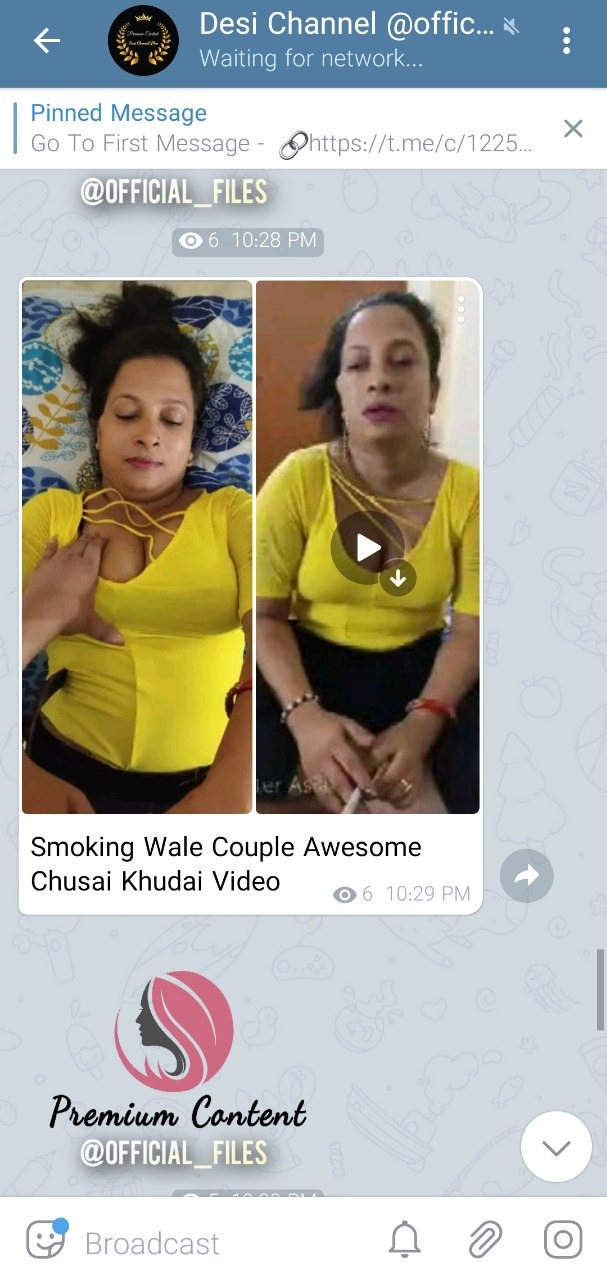
Task: Dismiss the pinned message bar
Action: pyautogui.click(x=573, y=128)
